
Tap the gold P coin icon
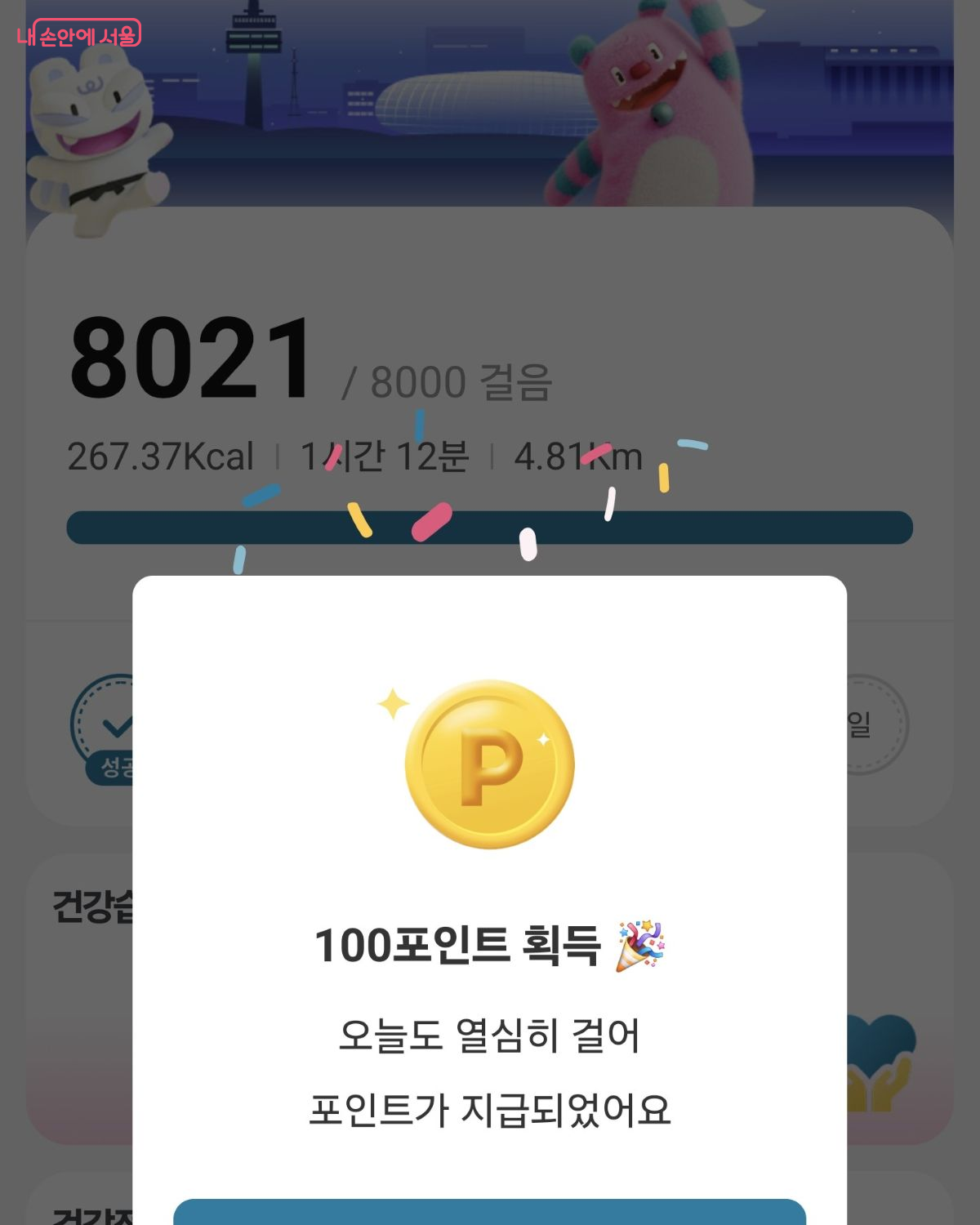click(489, 764)
